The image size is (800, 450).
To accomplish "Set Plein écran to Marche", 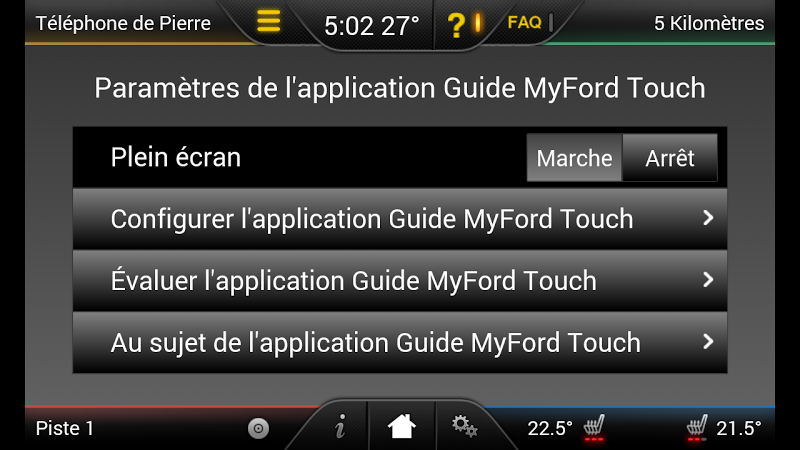I will (574, 158).
